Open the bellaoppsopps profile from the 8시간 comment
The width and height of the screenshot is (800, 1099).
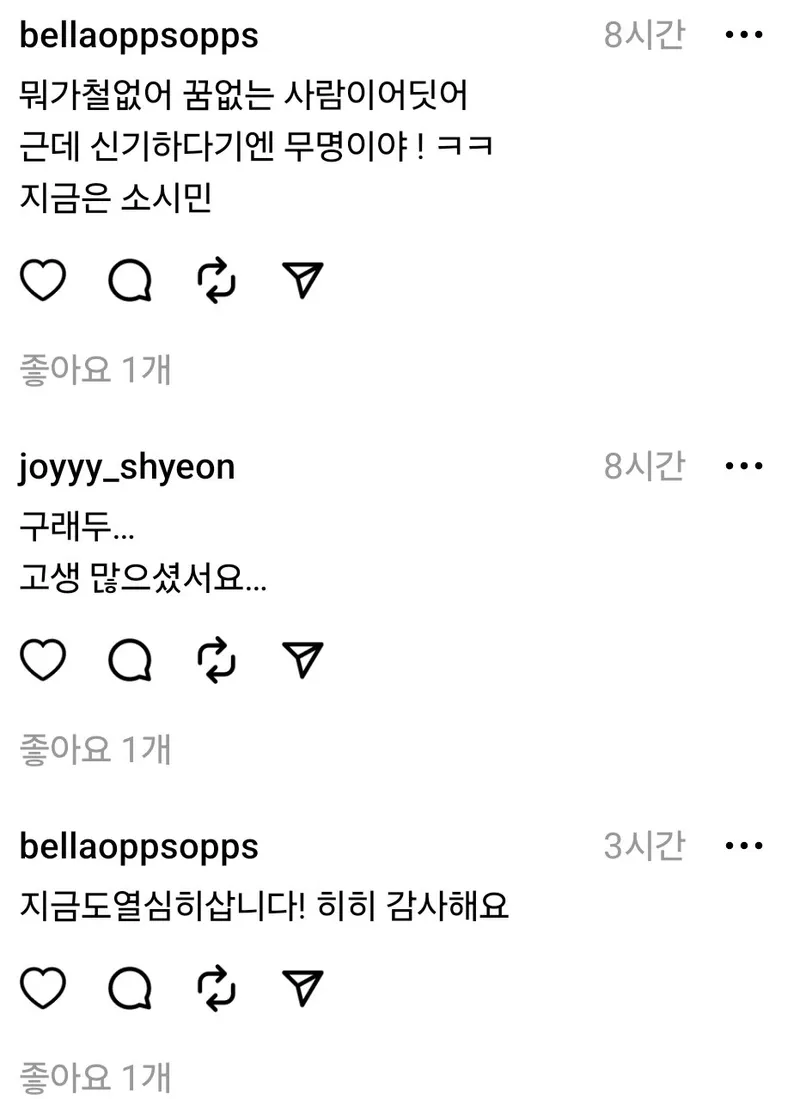coord(139,36)
